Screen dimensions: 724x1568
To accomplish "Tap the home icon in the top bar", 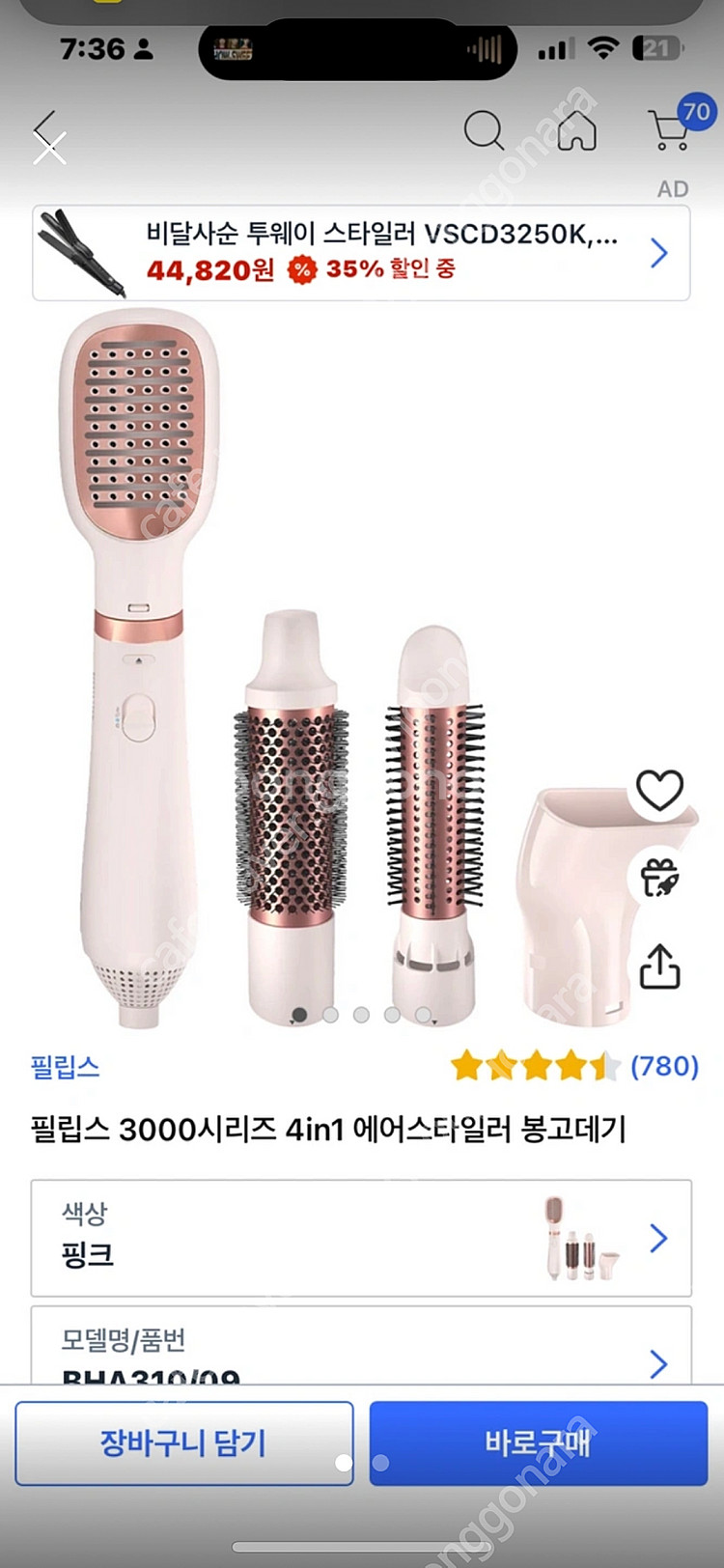I will pos(577,131).
